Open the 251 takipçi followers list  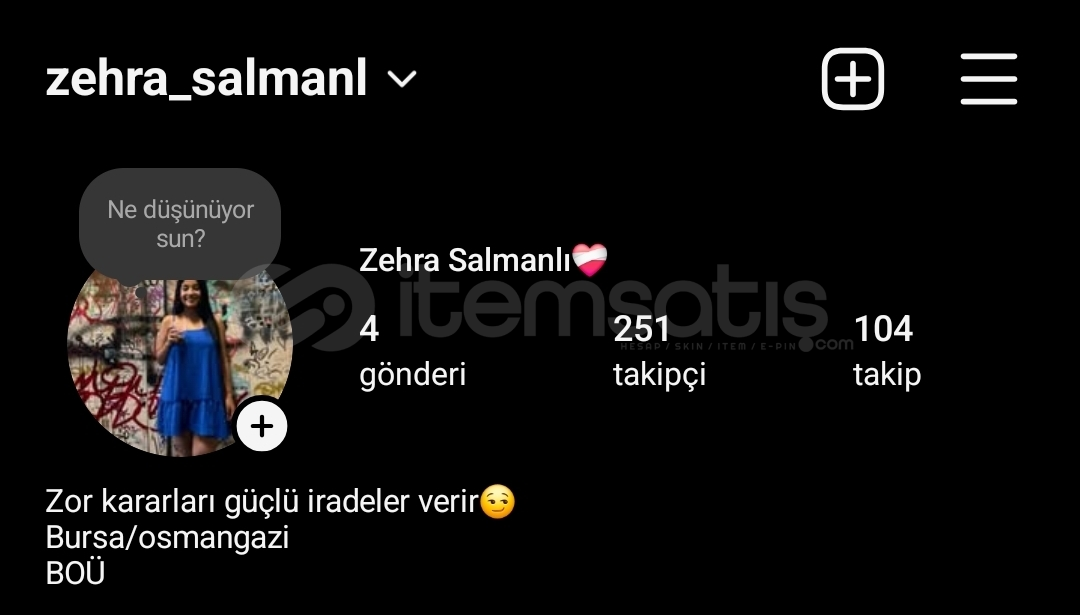tap(659, 351)
